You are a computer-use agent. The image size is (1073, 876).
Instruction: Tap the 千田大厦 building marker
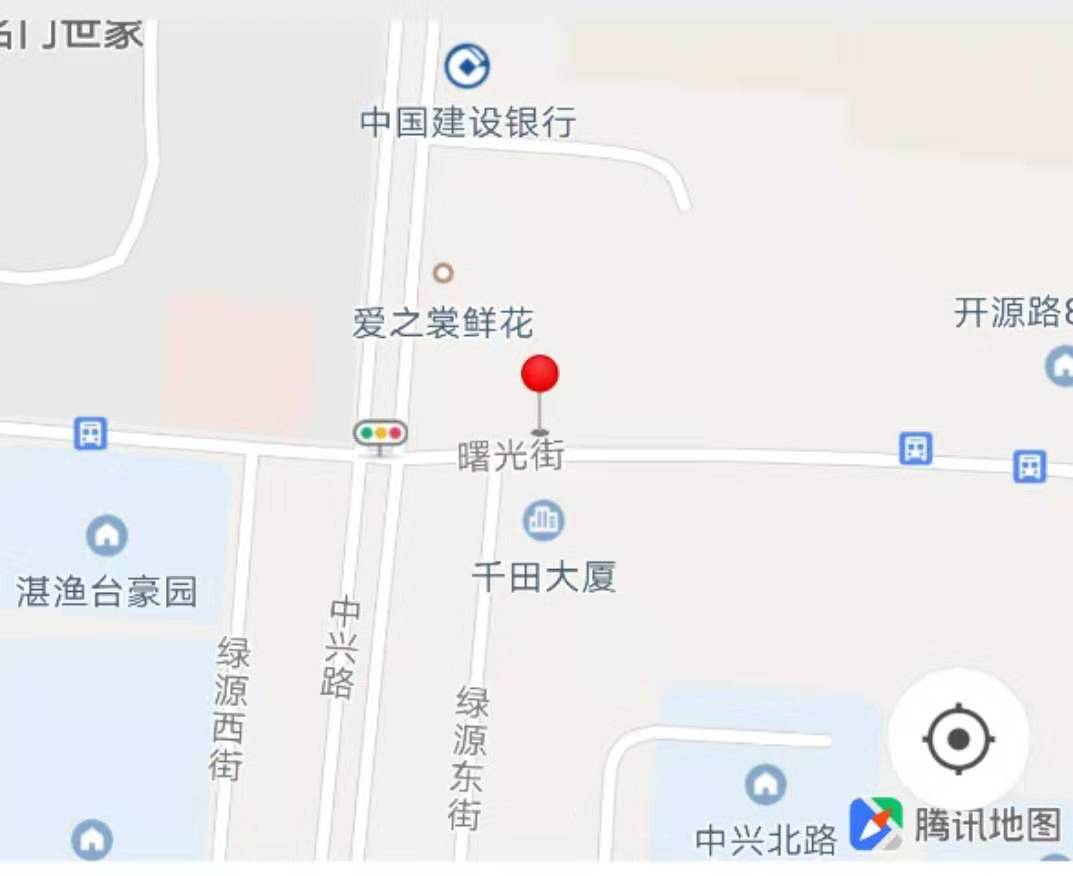tap(543, 520)
